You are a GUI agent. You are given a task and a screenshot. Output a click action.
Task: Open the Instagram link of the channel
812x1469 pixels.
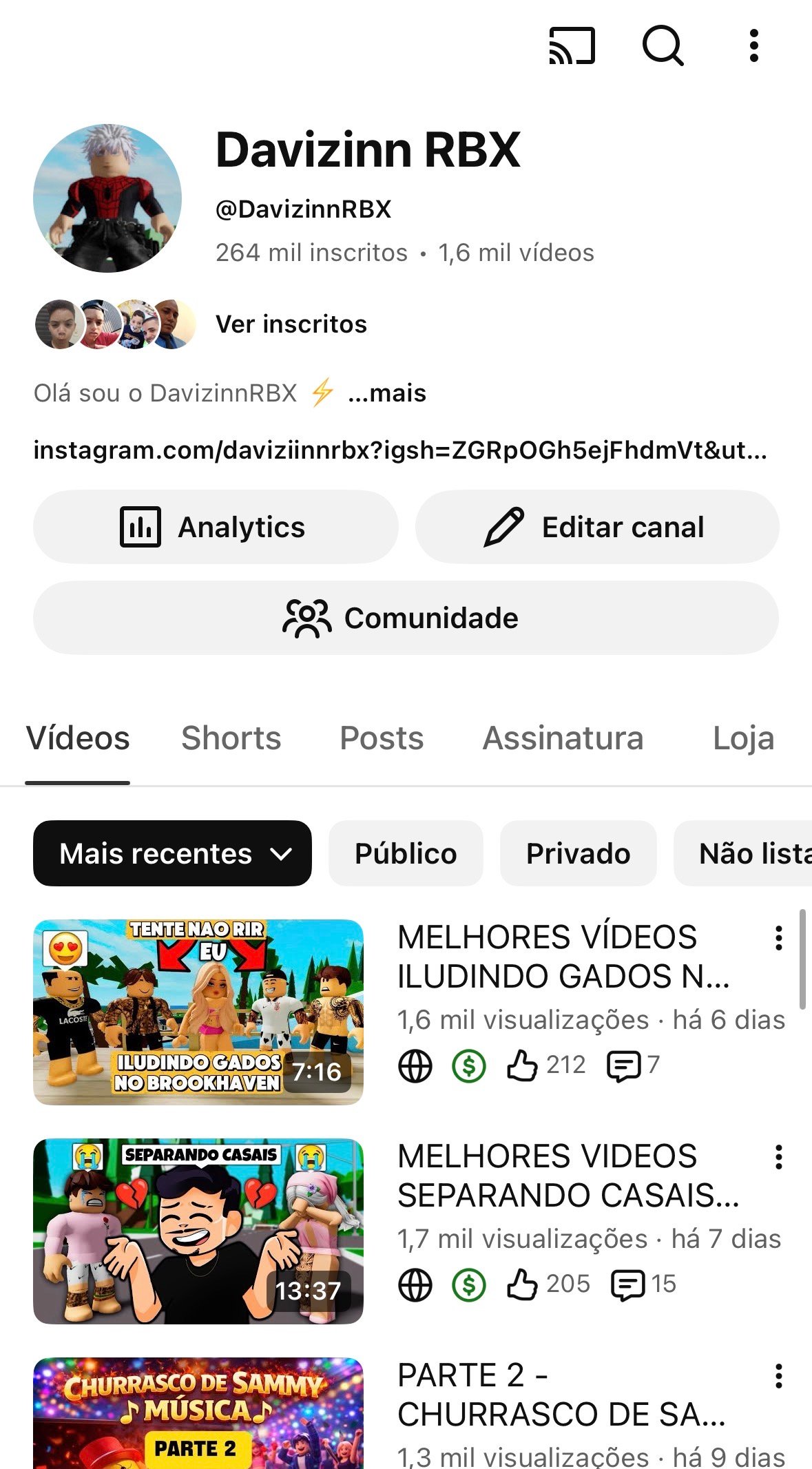pos(399,450)
